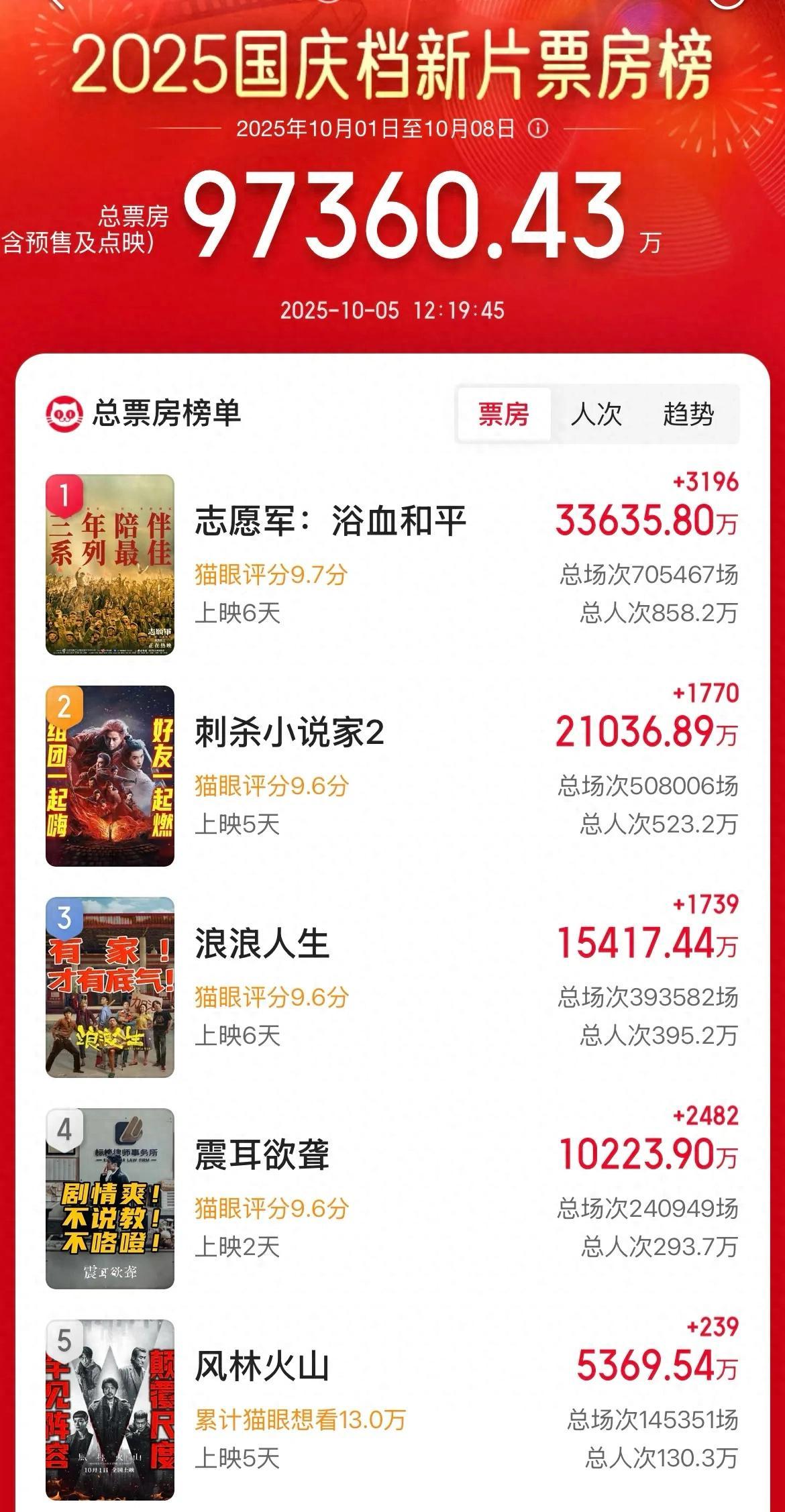Screen dimensions: 785x1512
Task: View 浪浪人生 box office details
Action: pos(262,944)
